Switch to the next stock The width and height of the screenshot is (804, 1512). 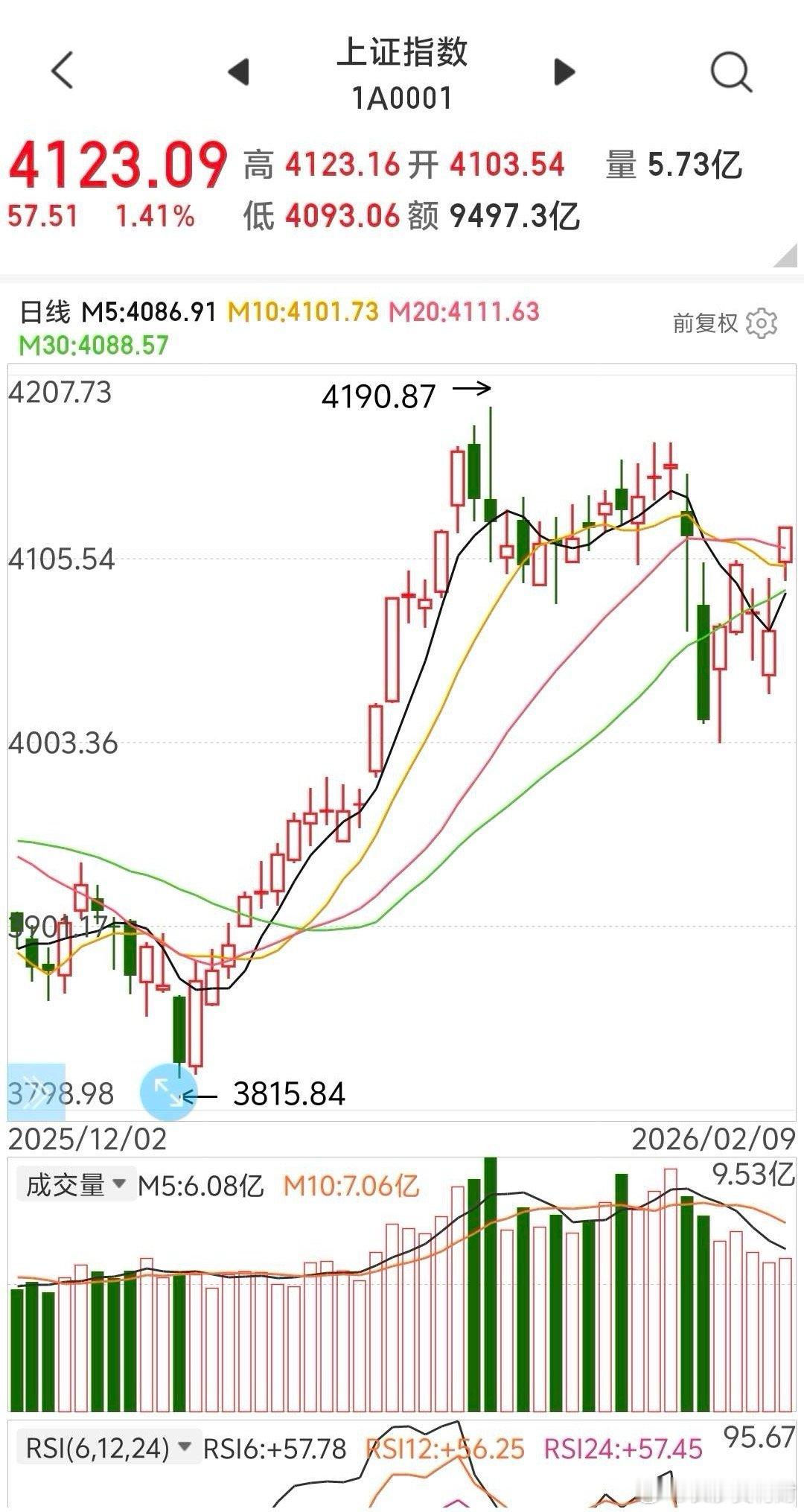point(565,72)
